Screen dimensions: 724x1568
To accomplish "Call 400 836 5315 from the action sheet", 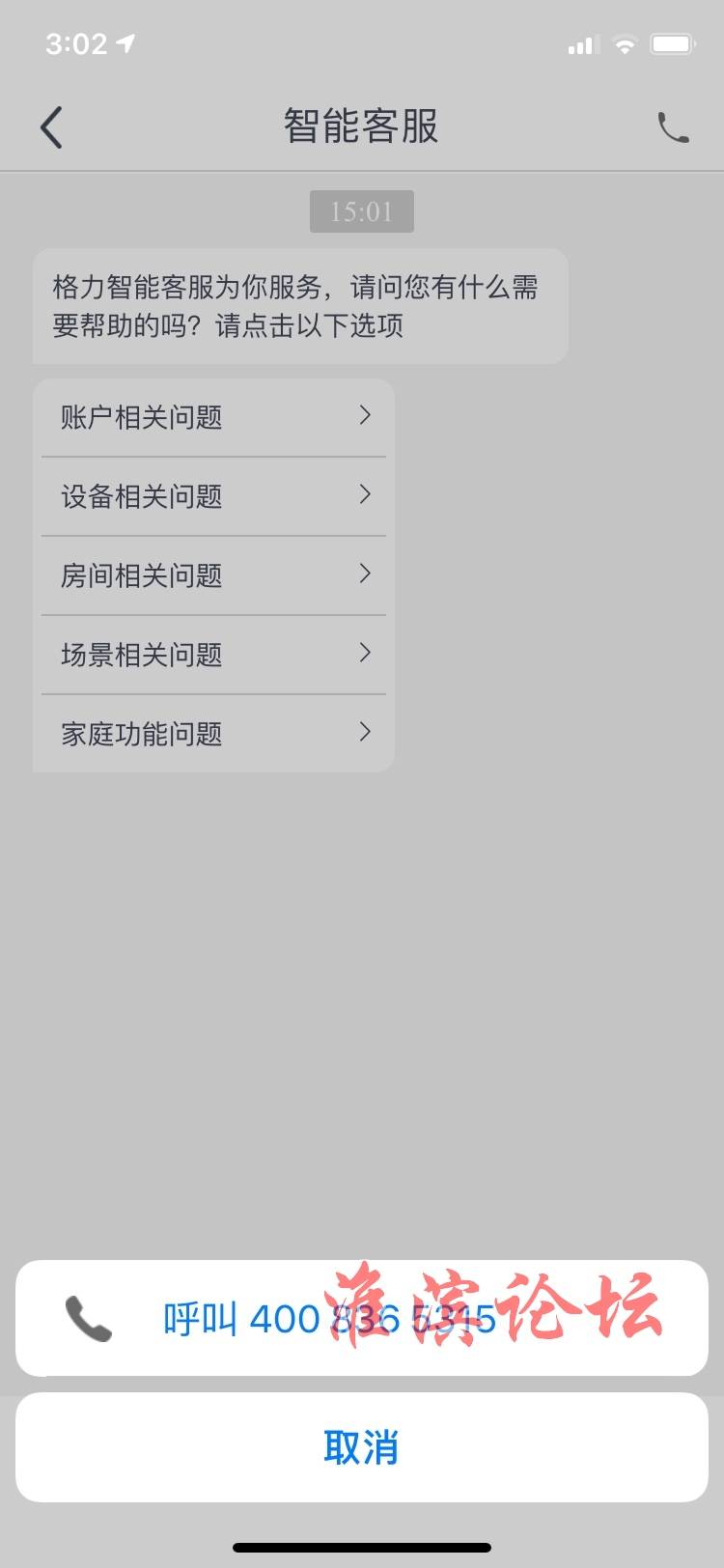I will [x=361, y=1318].
